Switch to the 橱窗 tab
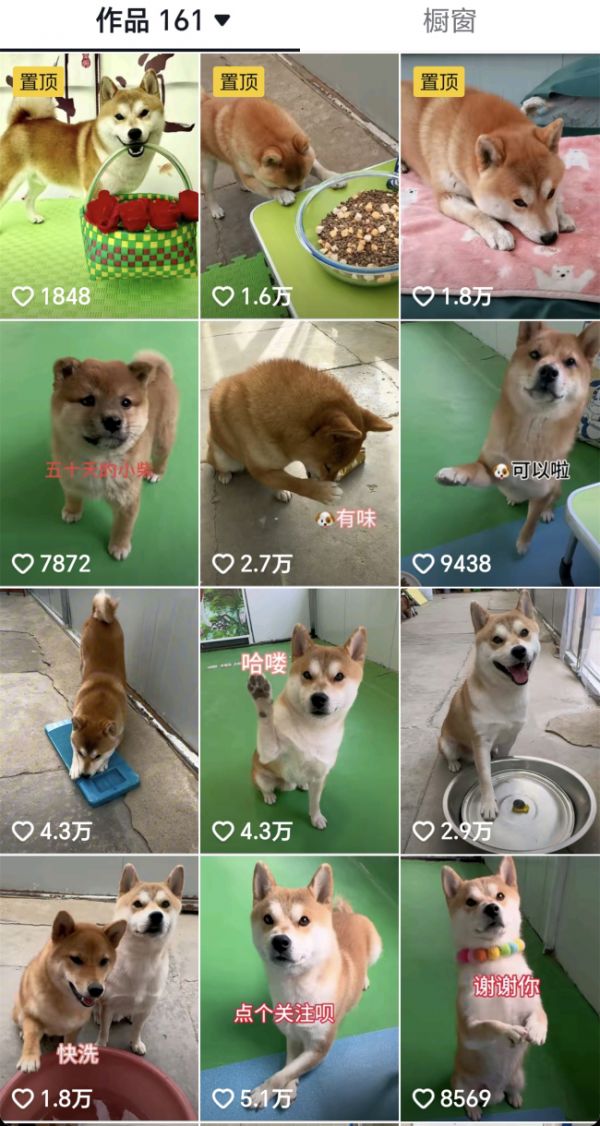Viewport: 600px width, 1126px height. (x=449, y=21)
